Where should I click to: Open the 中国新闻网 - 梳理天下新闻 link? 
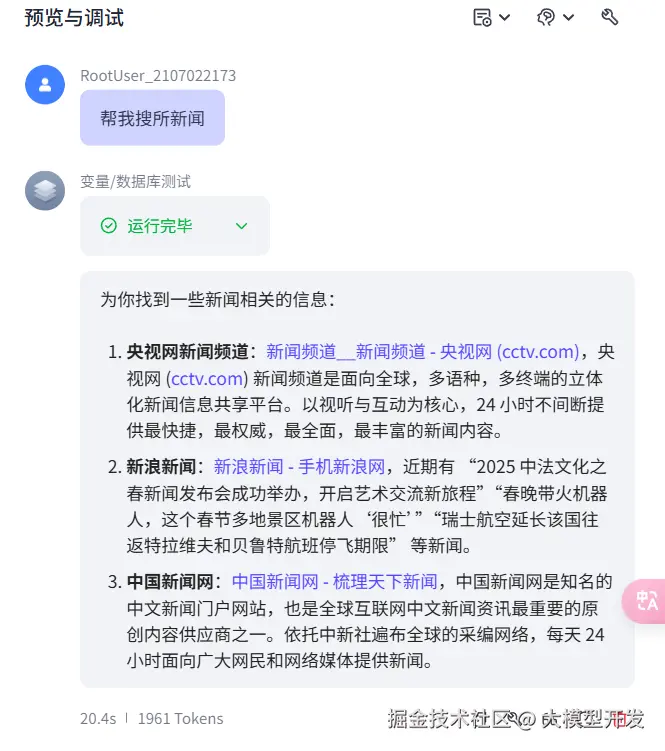334,582
